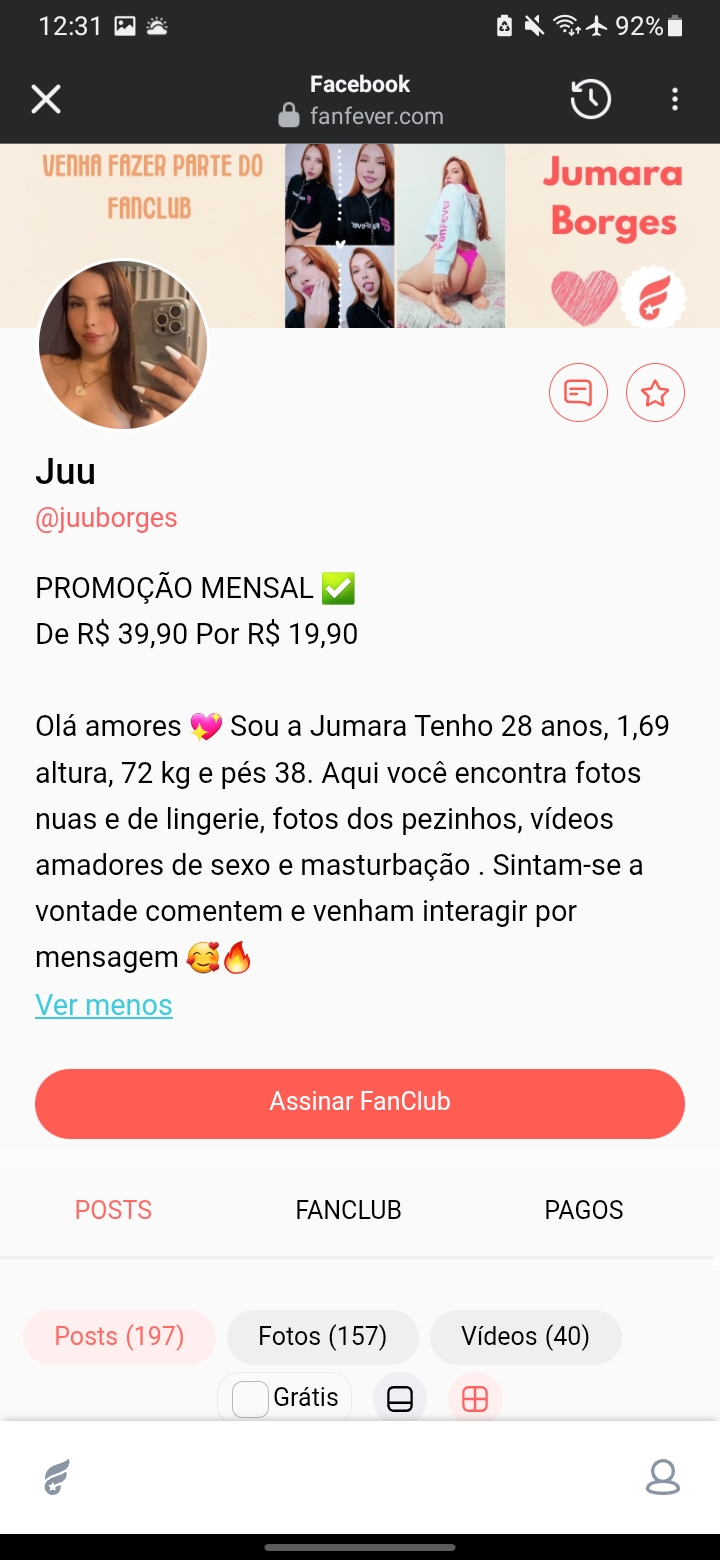
Task: Open the browser overflow menu
Action: coord(675,99)
